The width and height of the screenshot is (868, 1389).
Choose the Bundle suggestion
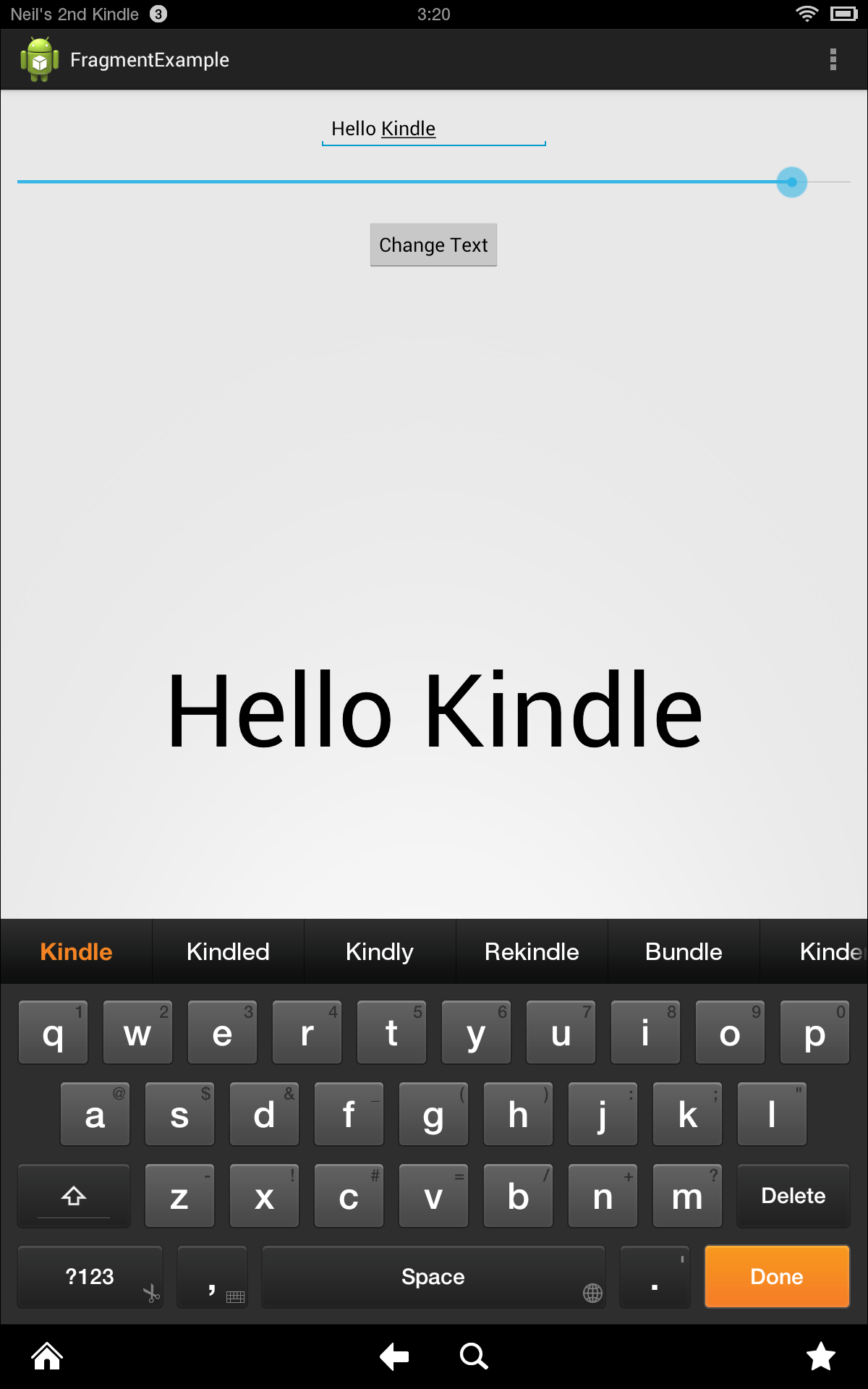click(x=684, y=951)
